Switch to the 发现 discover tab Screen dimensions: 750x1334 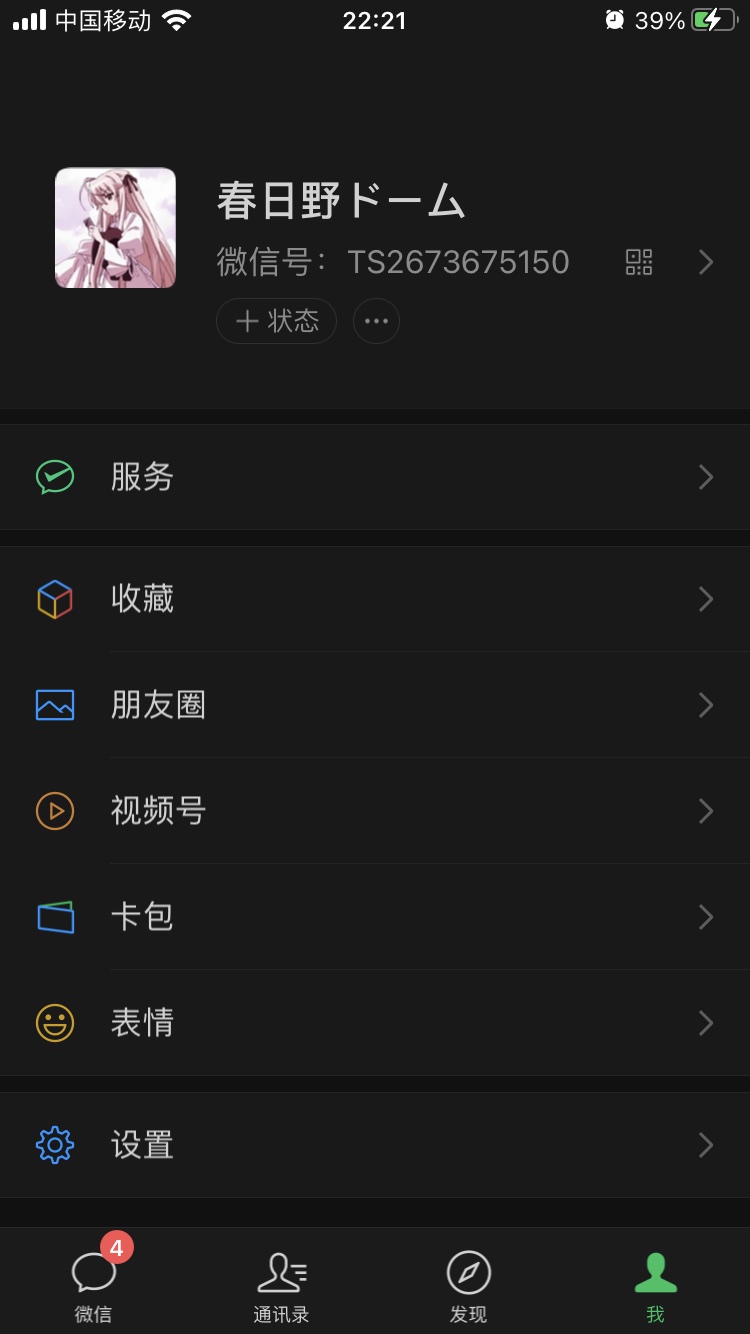click(468, 1285)
